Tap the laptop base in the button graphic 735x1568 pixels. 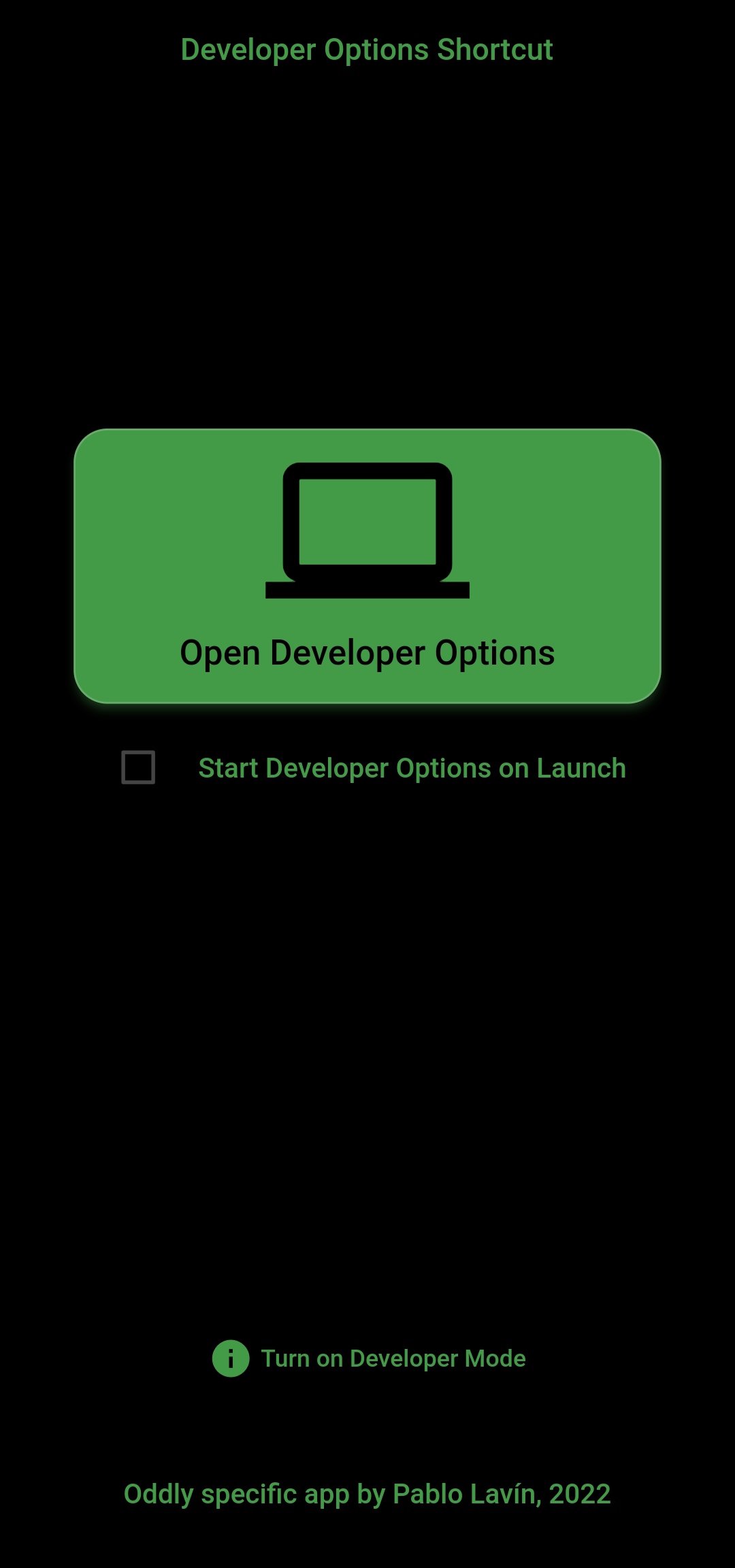[367, 590]
